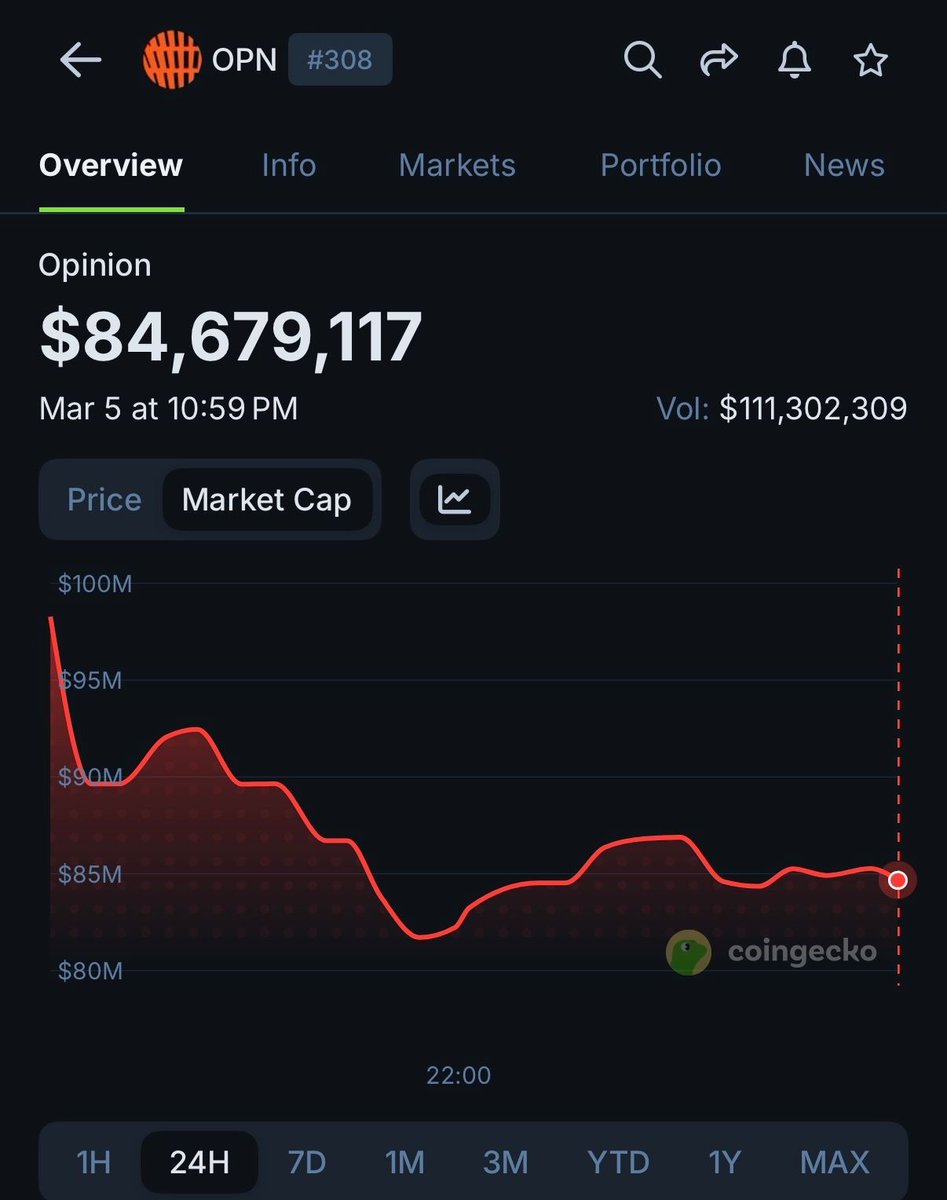The height and width of the screenshot is (1200, 947).
Task: Switch chart range to 7D
Action: 307,1162
